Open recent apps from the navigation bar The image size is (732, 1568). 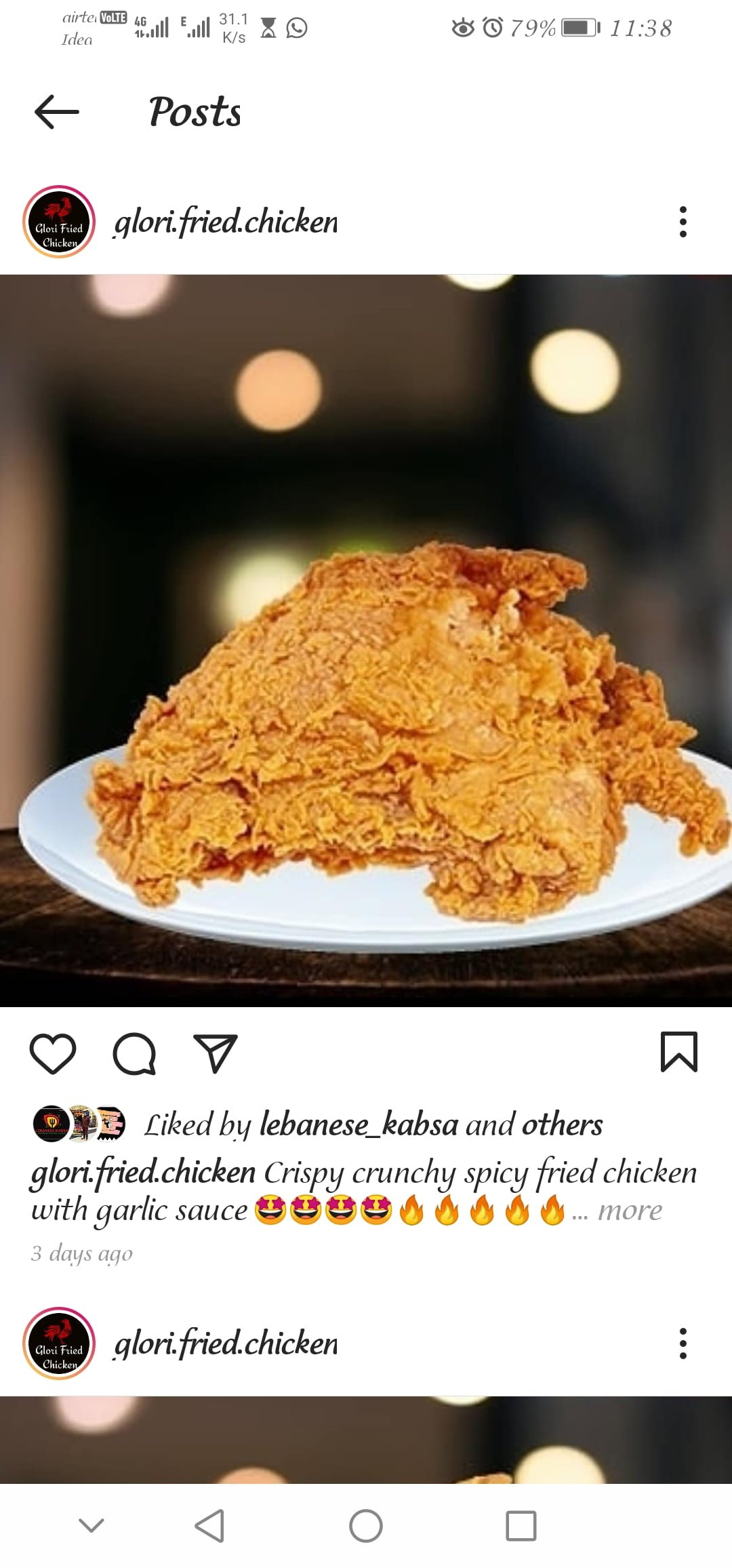[x=521, y=1527]
